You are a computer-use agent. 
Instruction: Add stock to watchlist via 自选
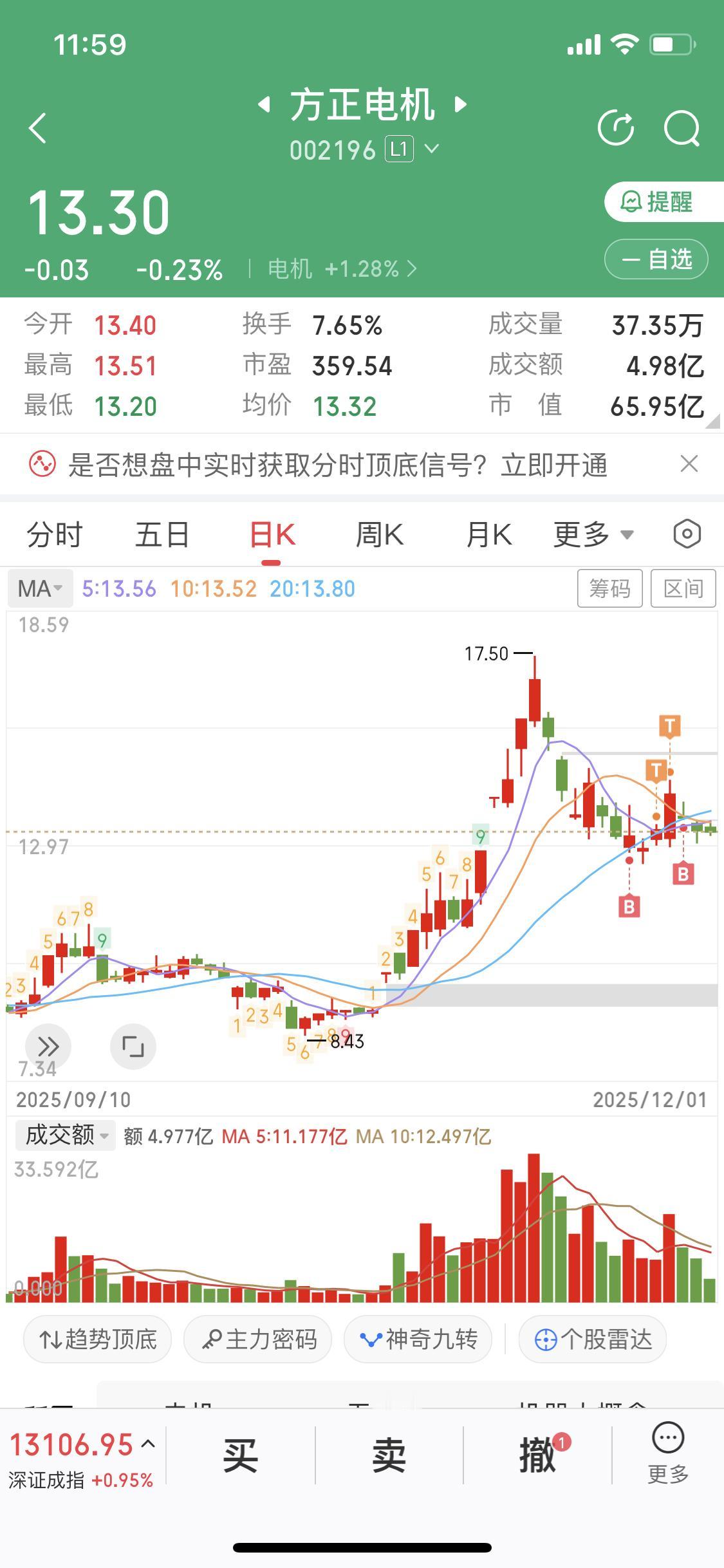click(x=655, y=259)
